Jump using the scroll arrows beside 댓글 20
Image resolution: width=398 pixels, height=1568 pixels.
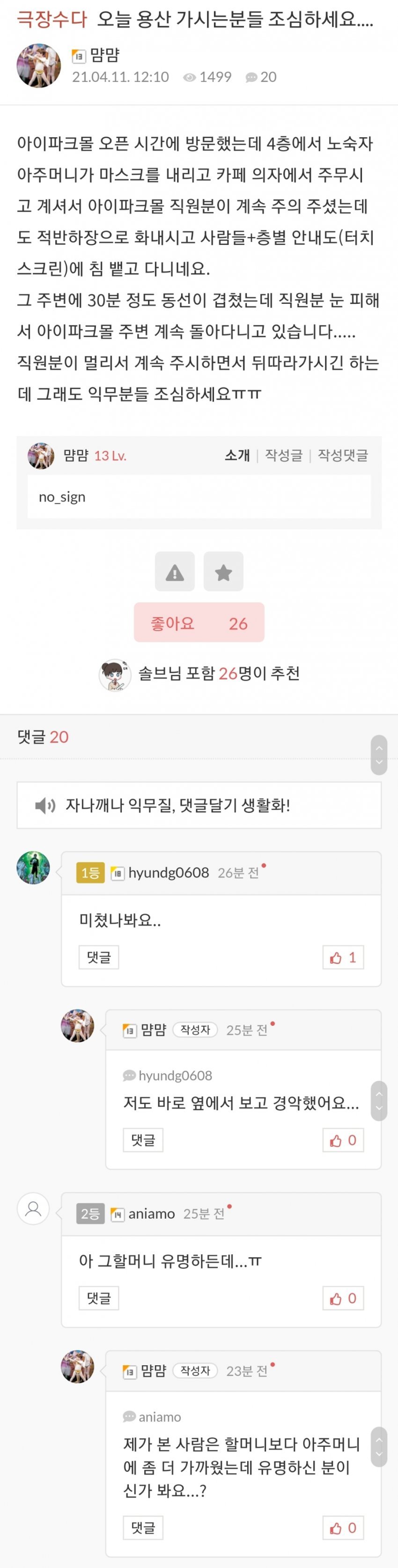point(378,754)
